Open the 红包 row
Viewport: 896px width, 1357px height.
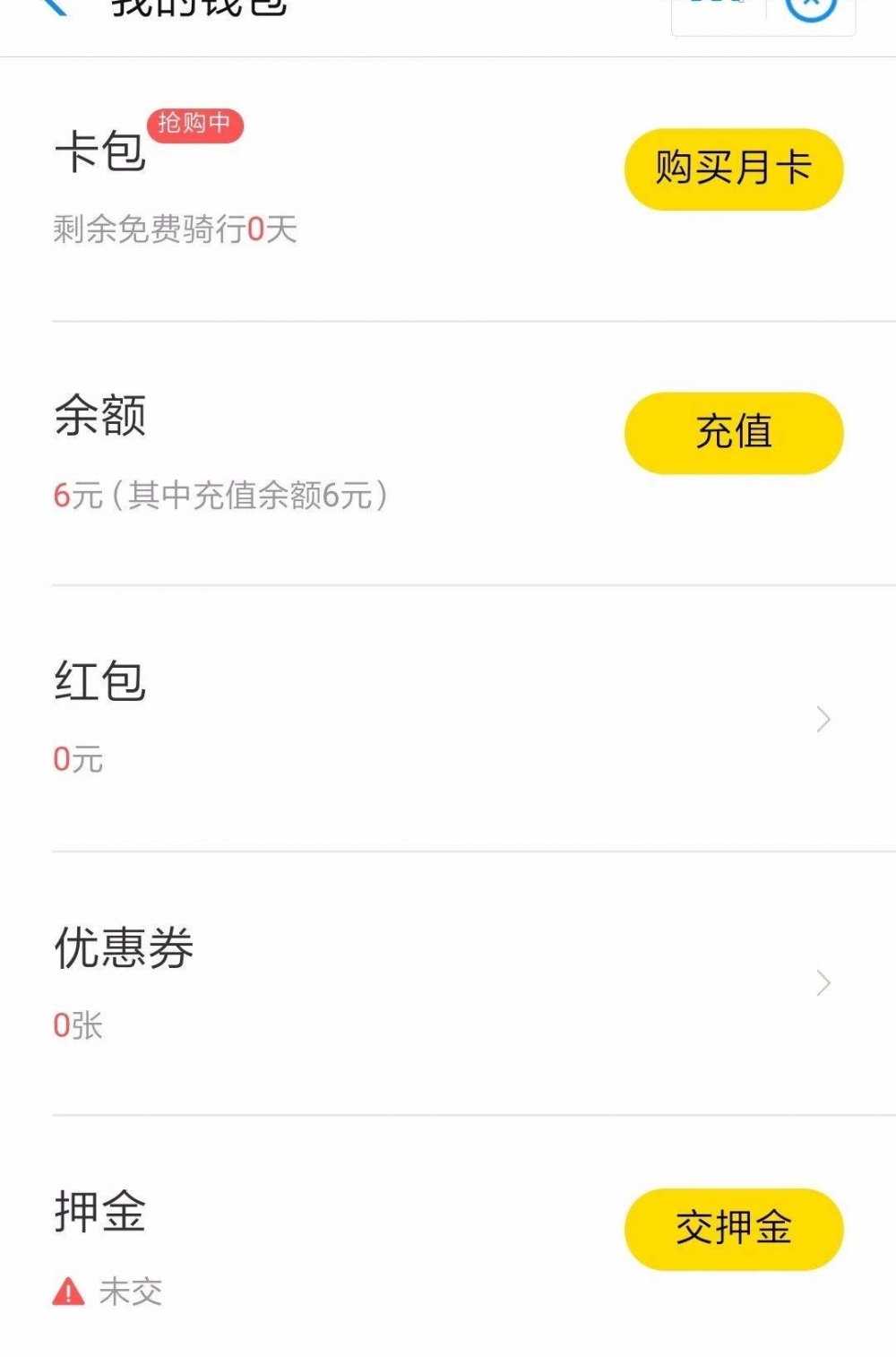(x=448, y=717)
